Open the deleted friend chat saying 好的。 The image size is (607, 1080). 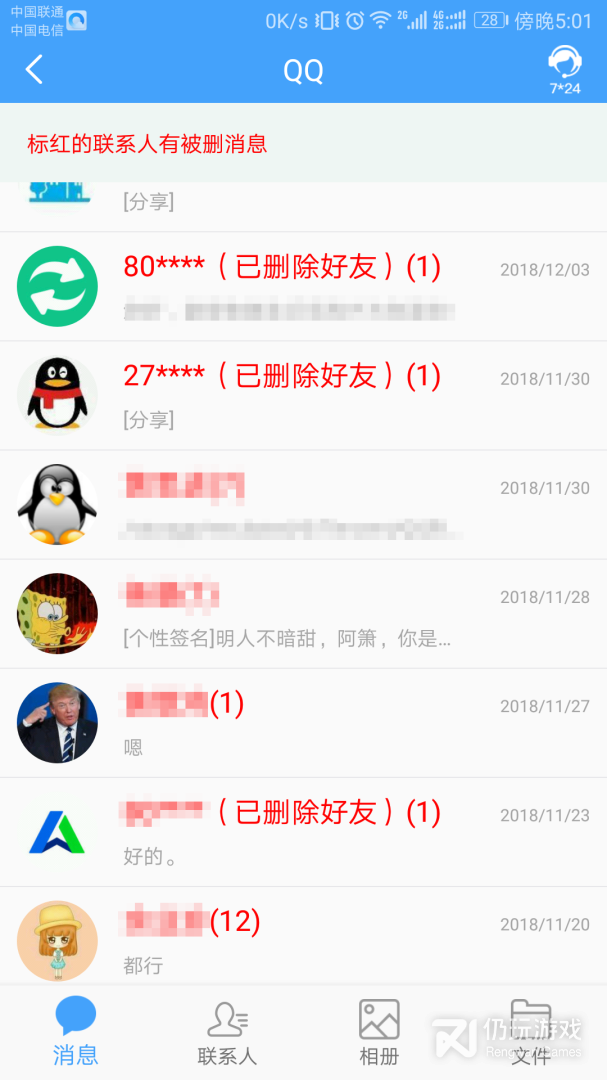303,832
